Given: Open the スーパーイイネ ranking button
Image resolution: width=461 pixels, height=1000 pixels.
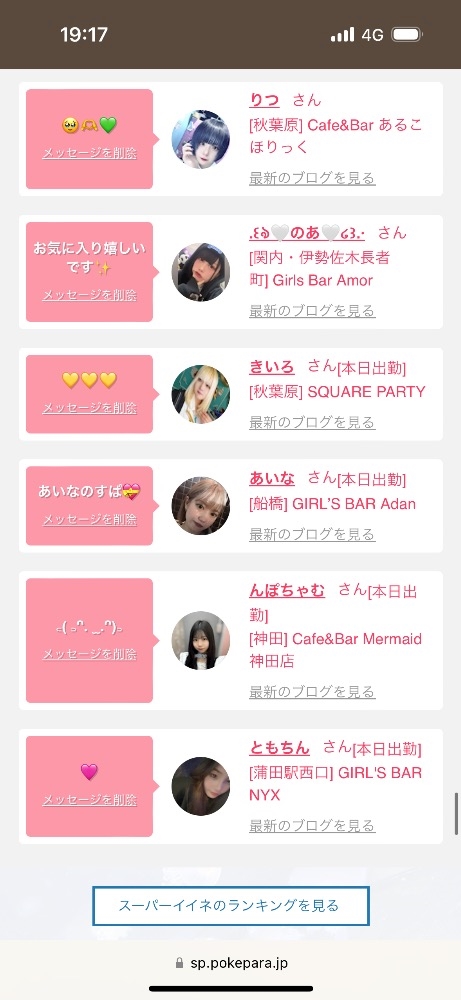Looking at the screenshot, I should pos(231,906).
